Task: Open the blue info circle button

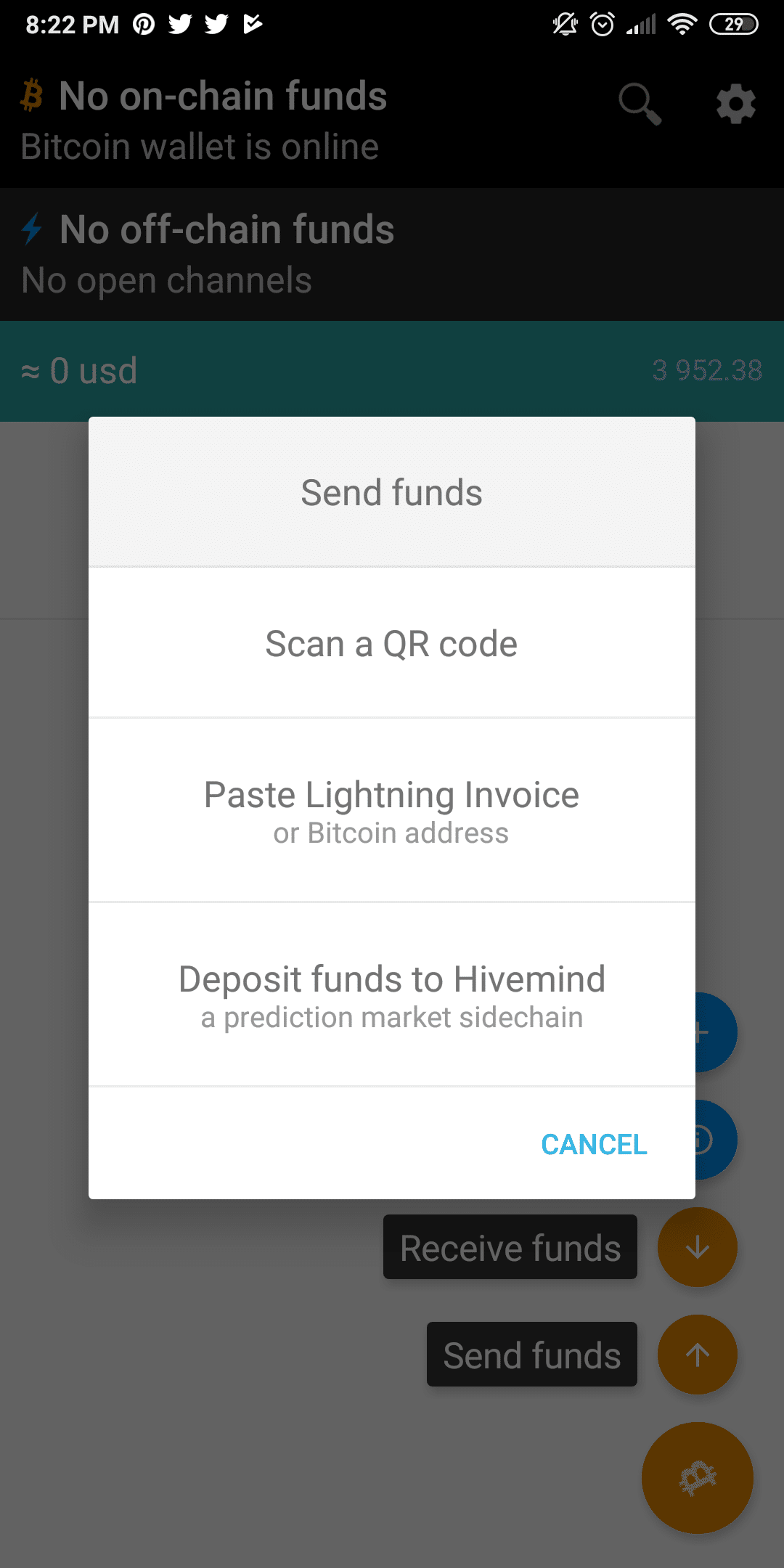Action: (x=697, y=1138)
